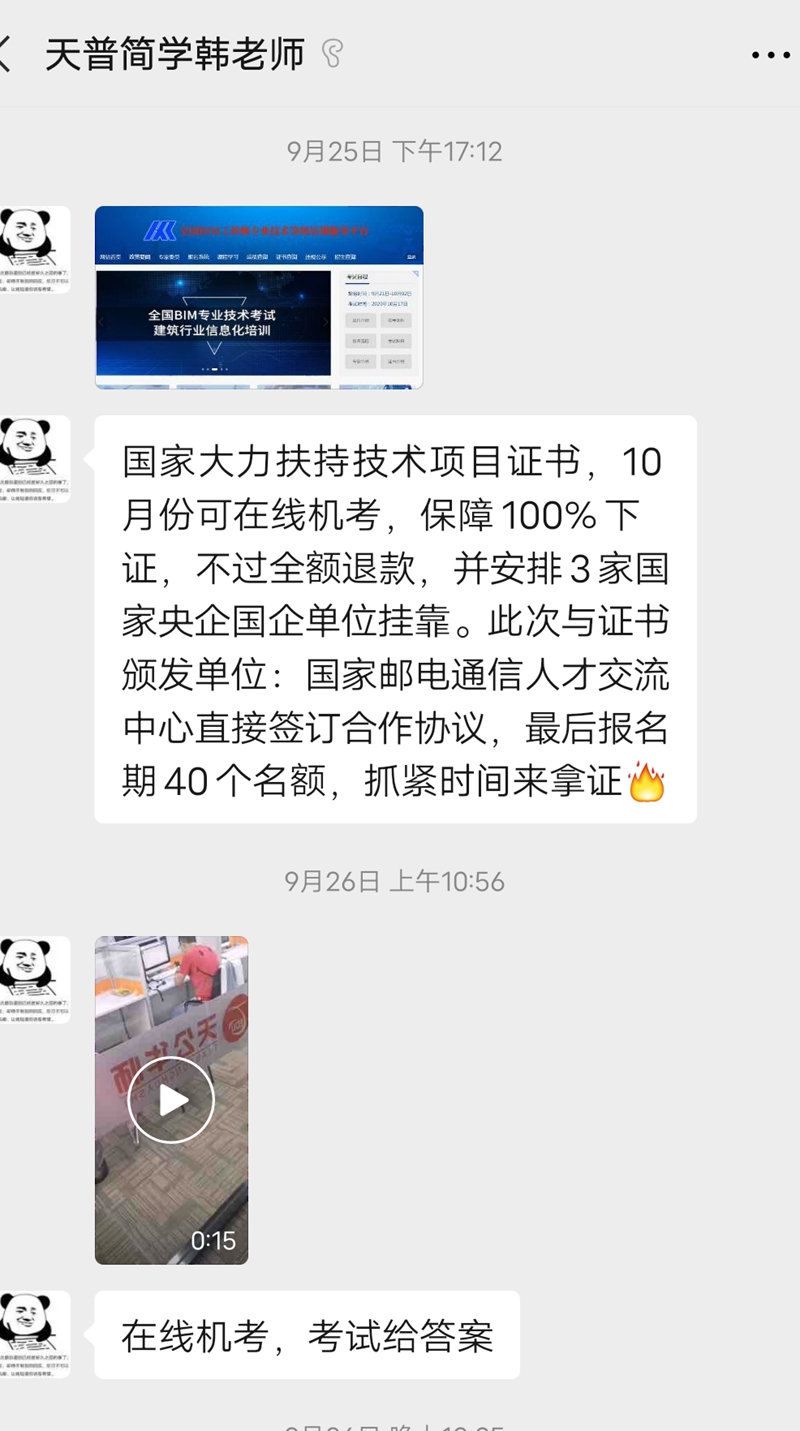This screenshot has height=1431, width=800.
Task: Open the BIM website screenshot image
Action: (259, 297)
